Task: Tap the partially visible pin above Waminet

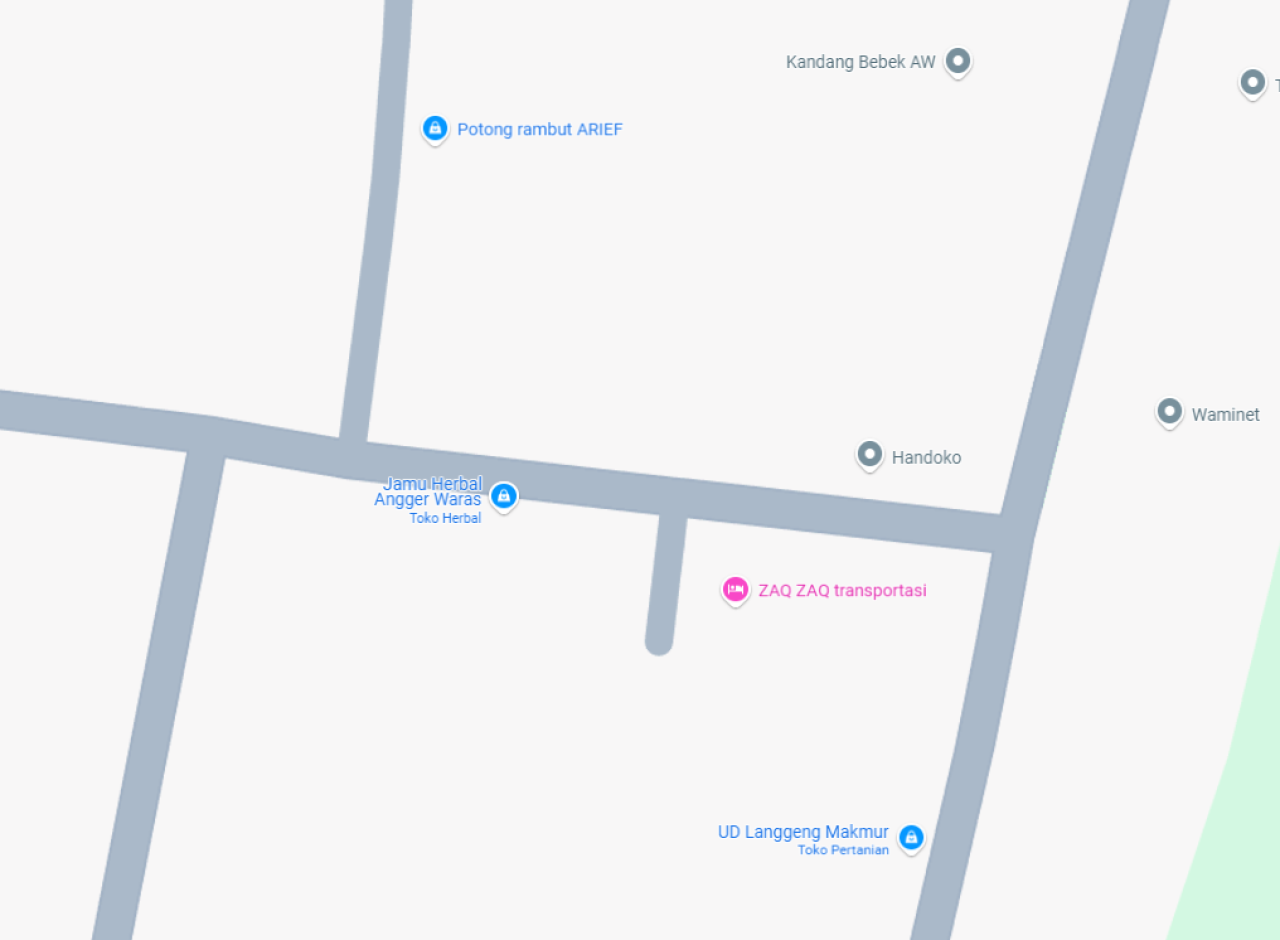Action: click(1252, 82)
